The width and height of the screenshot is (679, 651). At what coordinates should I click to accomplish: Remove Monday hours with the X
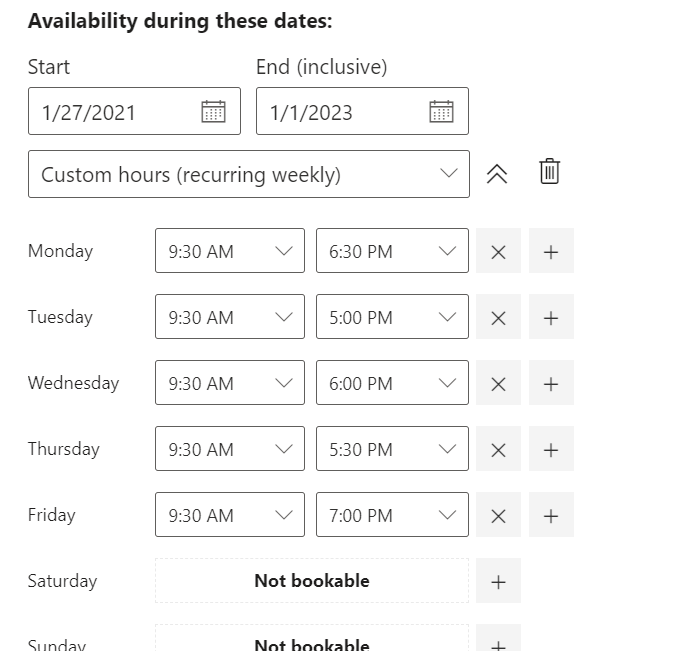pos(498,252)
